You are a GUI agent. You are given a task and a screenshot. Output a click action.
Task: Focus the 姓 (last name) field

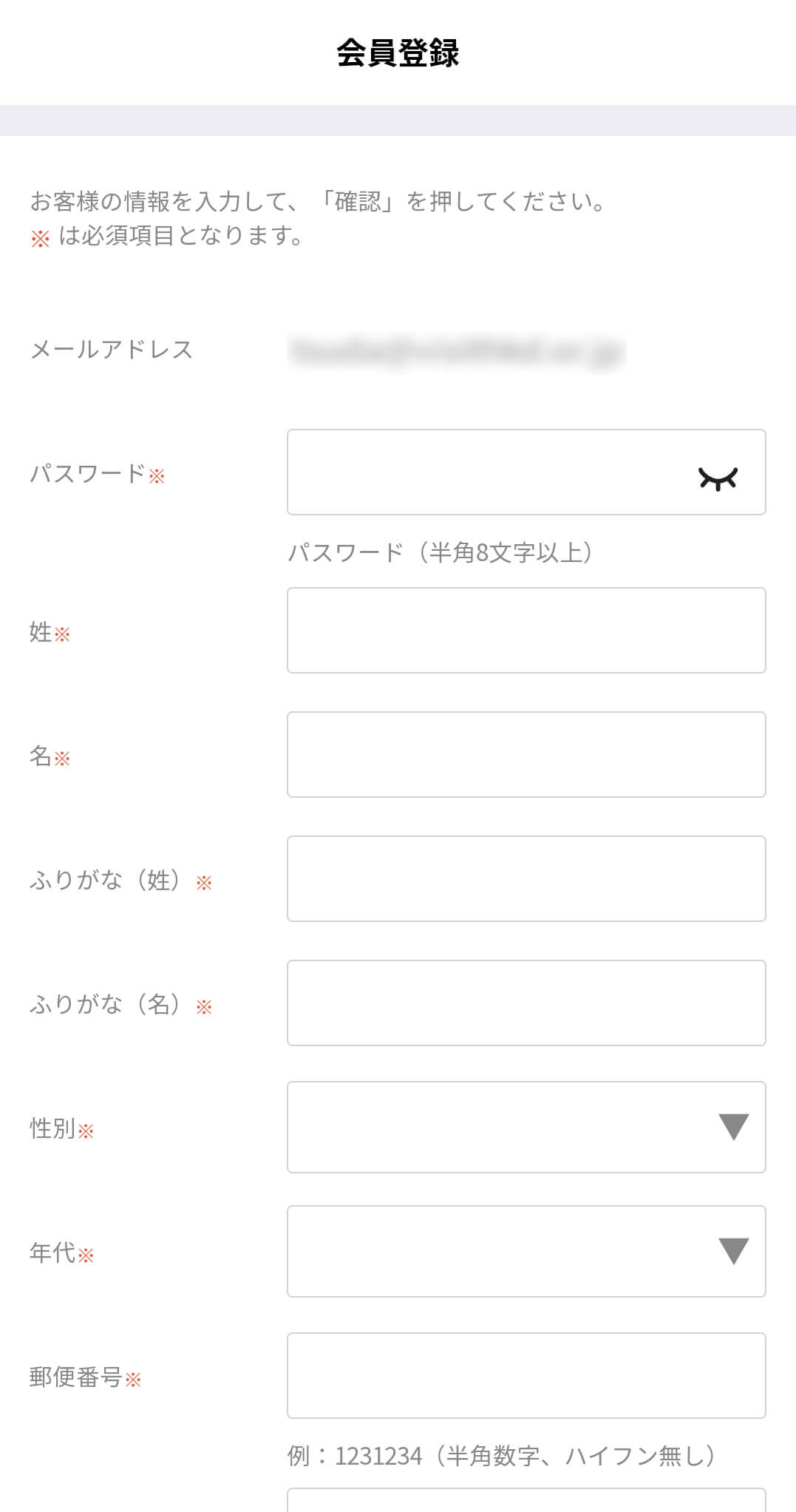(x=526, y=630)
